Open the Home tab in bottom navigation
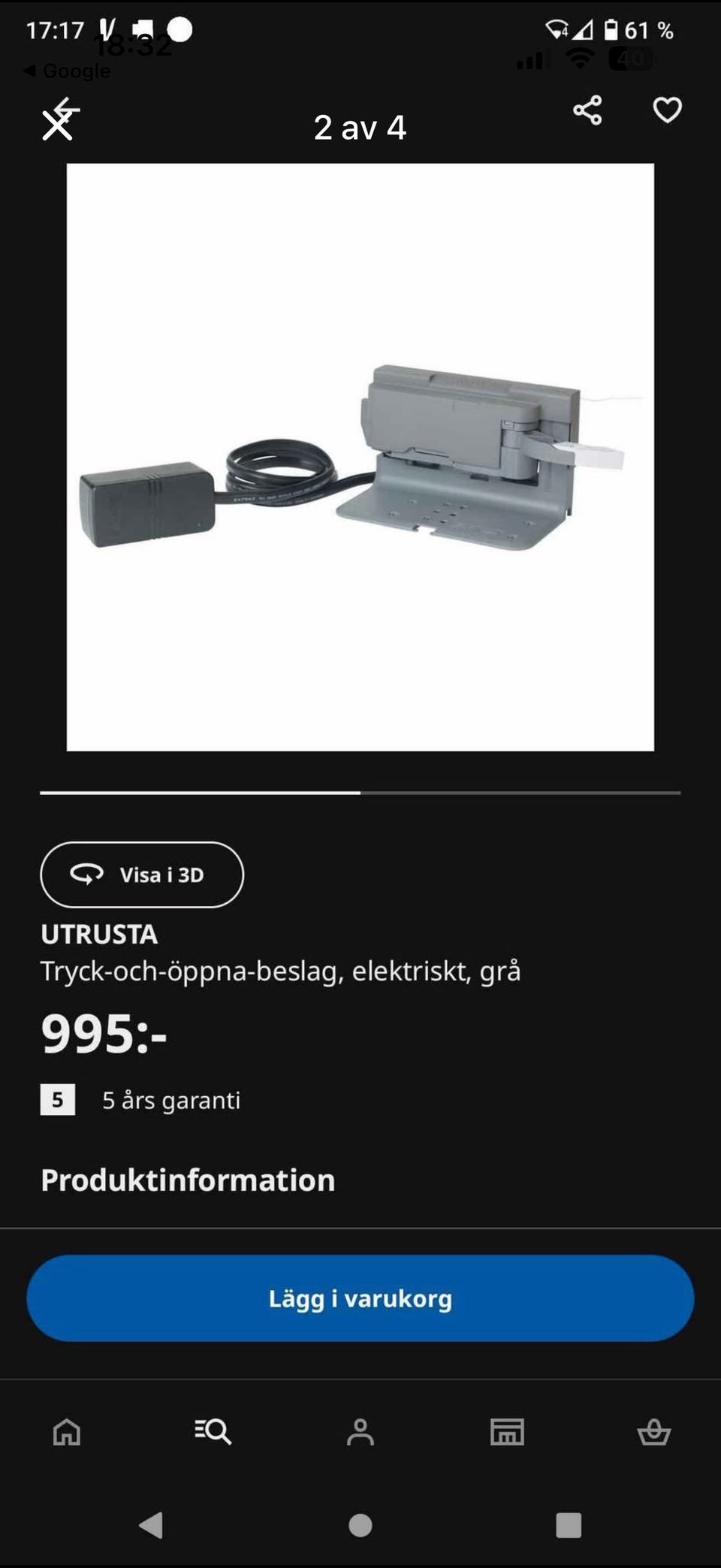 pyautogui.click(x=65, y=1432)
